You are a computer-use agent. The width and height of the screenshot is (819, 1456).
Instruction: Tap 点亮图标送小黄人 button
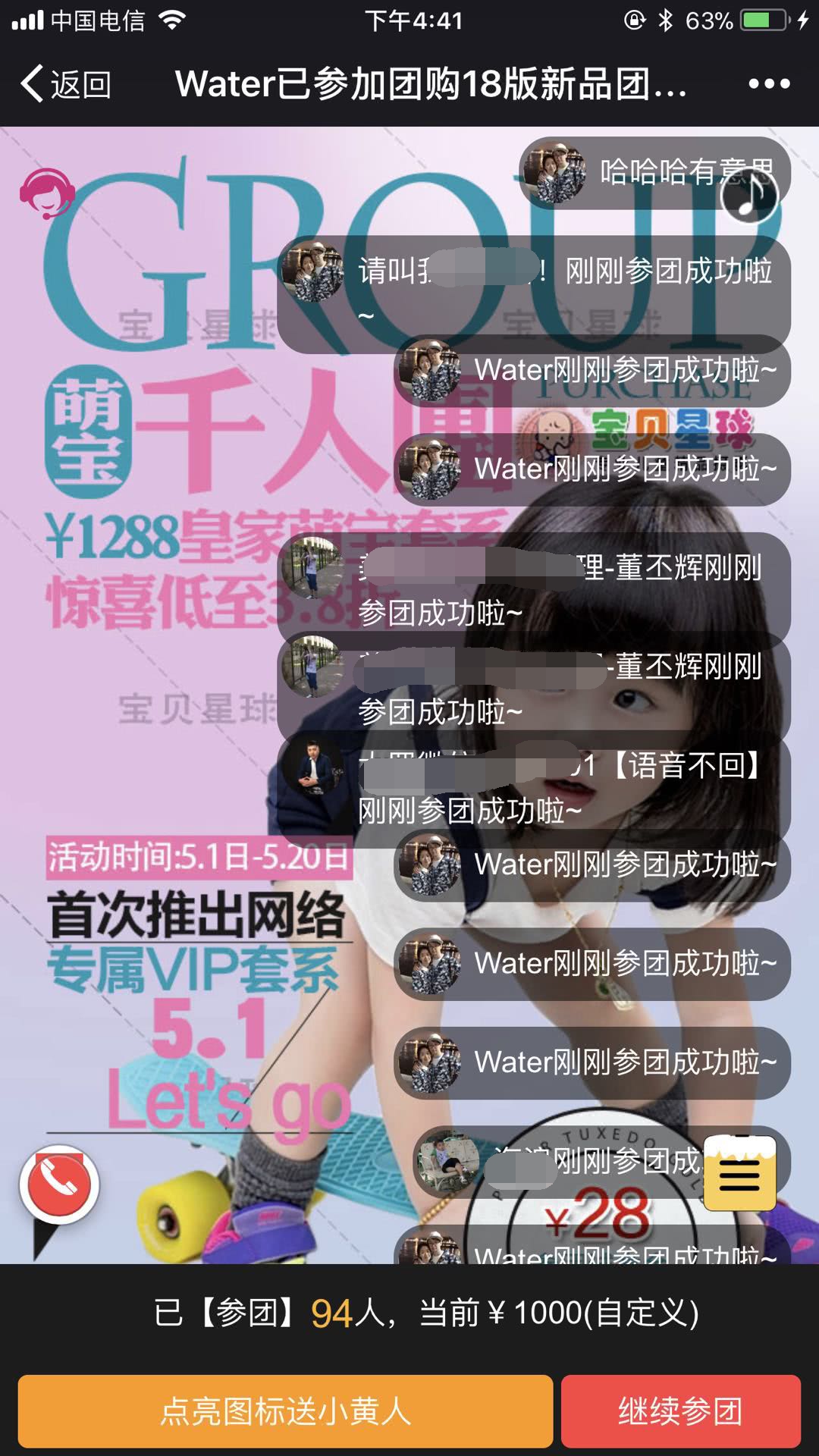click(285, 1411)
